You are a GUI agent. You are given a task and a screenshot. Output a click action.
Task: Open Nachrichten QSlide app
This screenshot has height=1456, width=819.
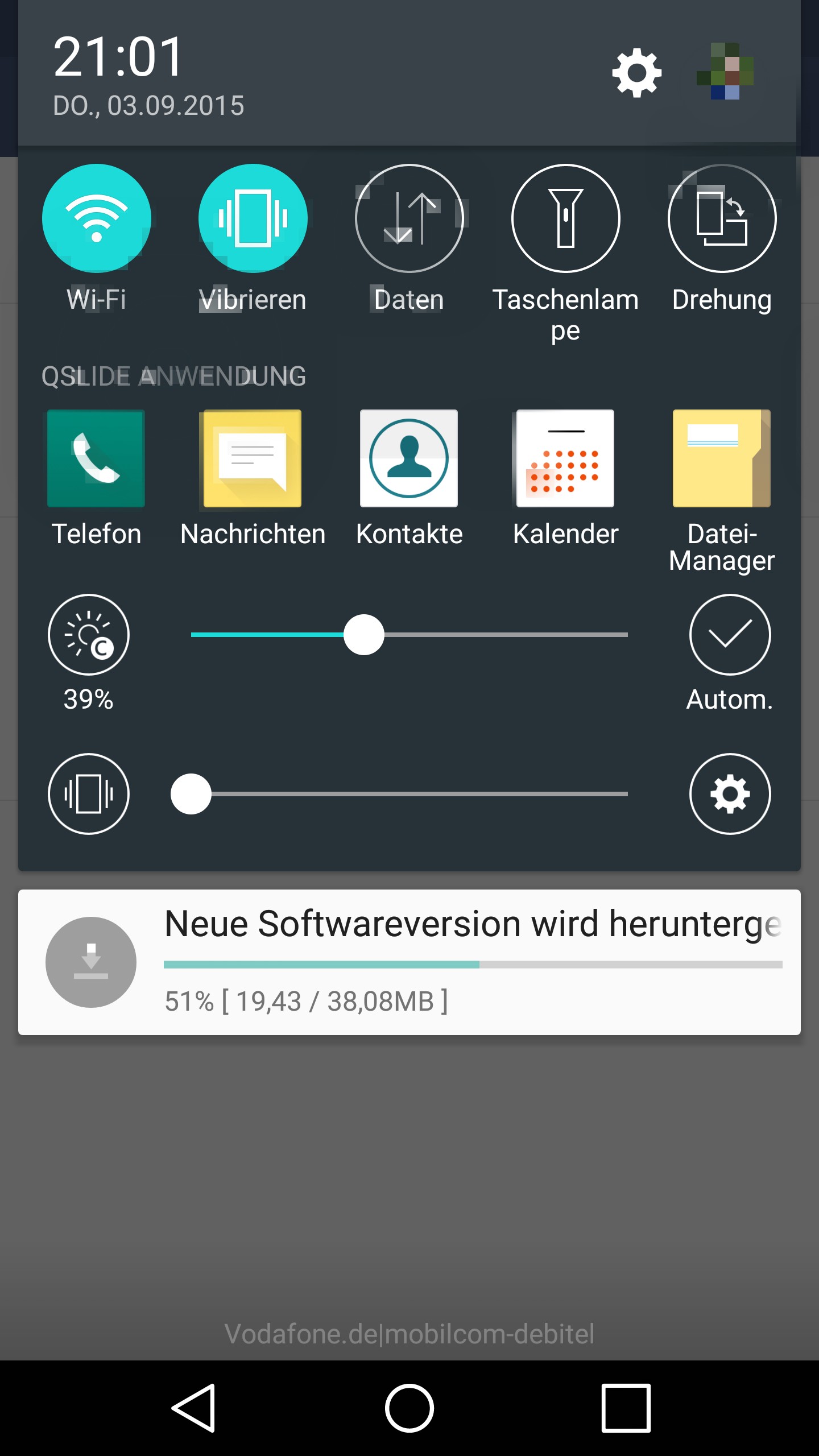253,458
